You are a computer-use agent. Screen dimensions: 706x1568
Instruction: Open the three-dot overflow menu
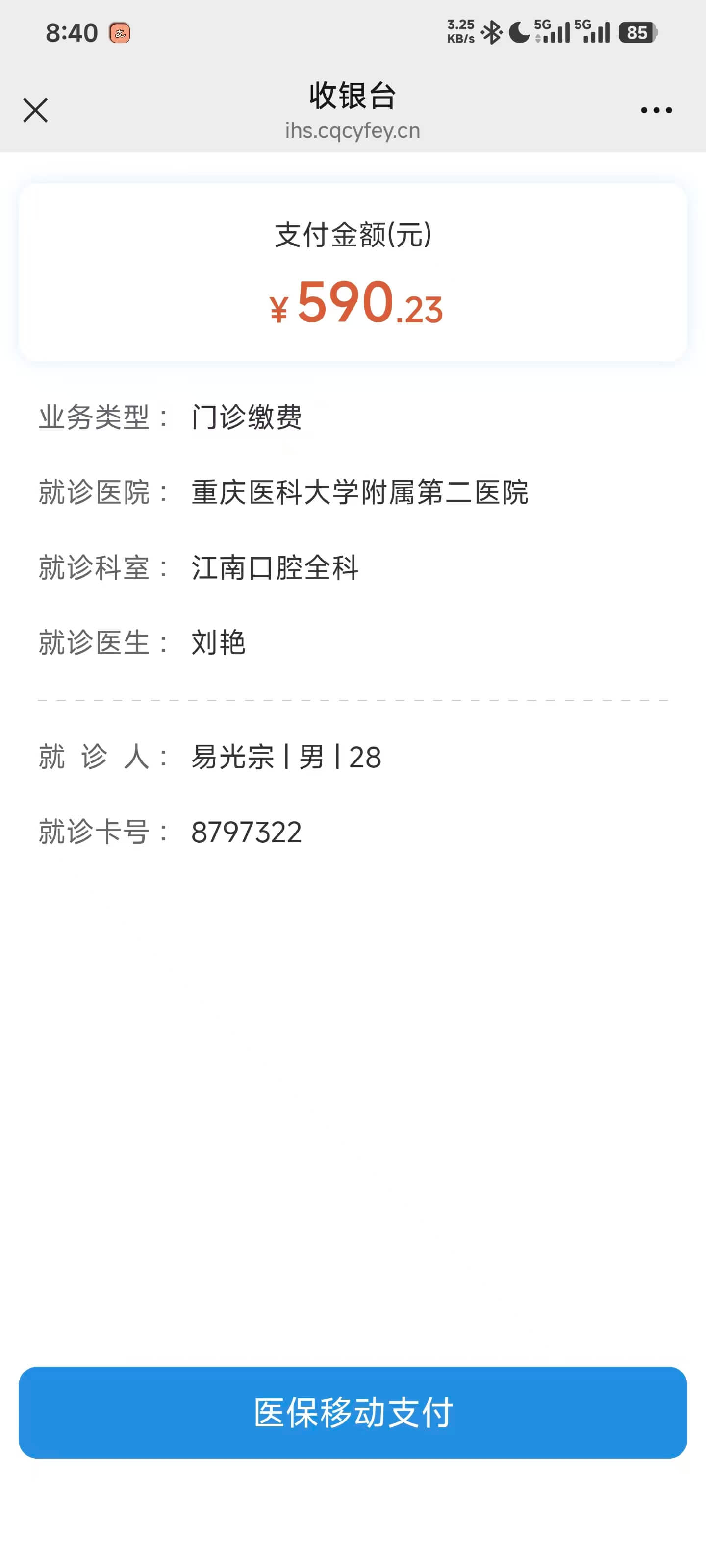click(x=656, y=110)
